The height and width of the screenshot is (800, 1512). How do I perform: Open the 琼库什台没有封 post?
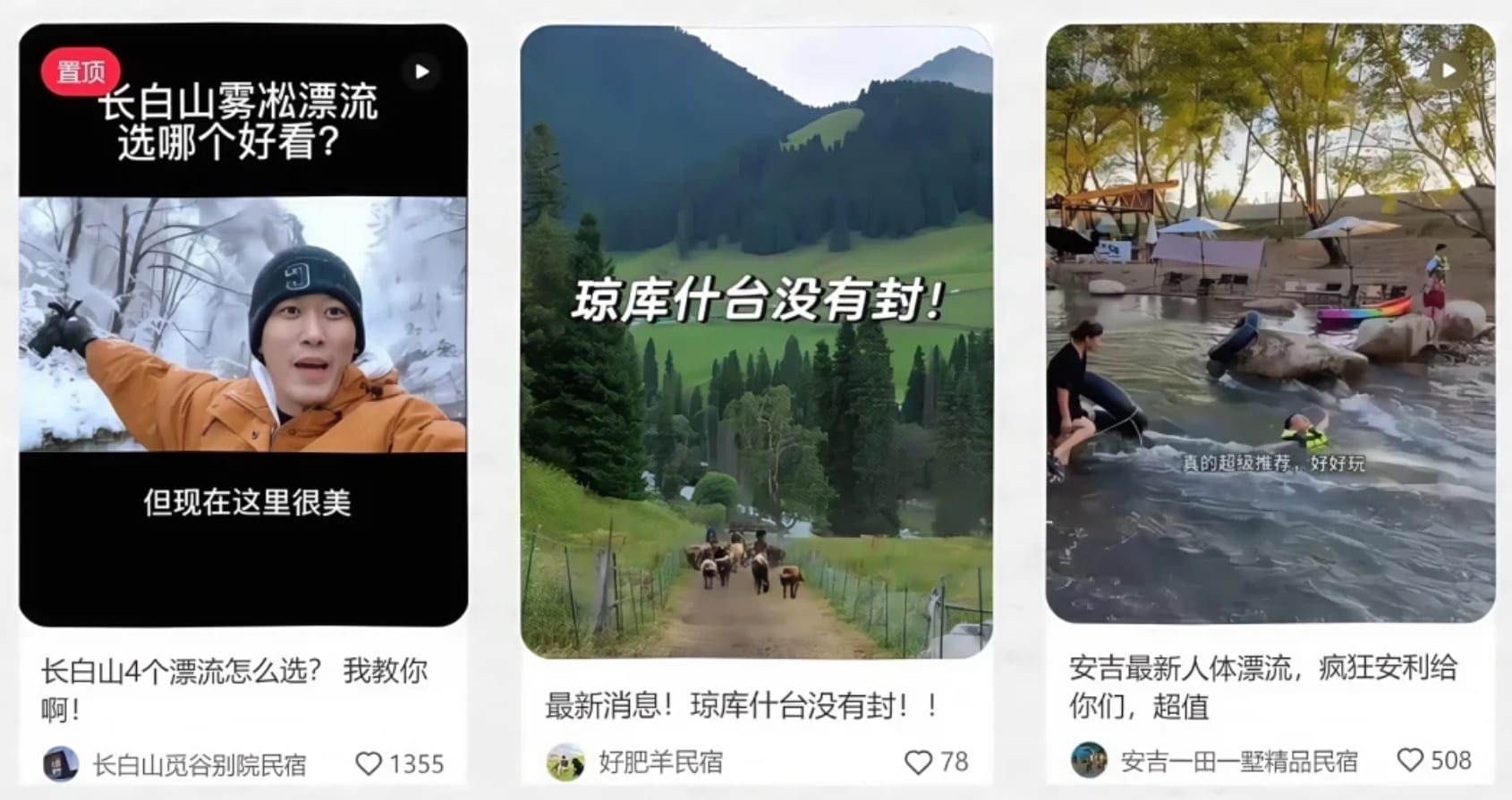pos(756,342)
